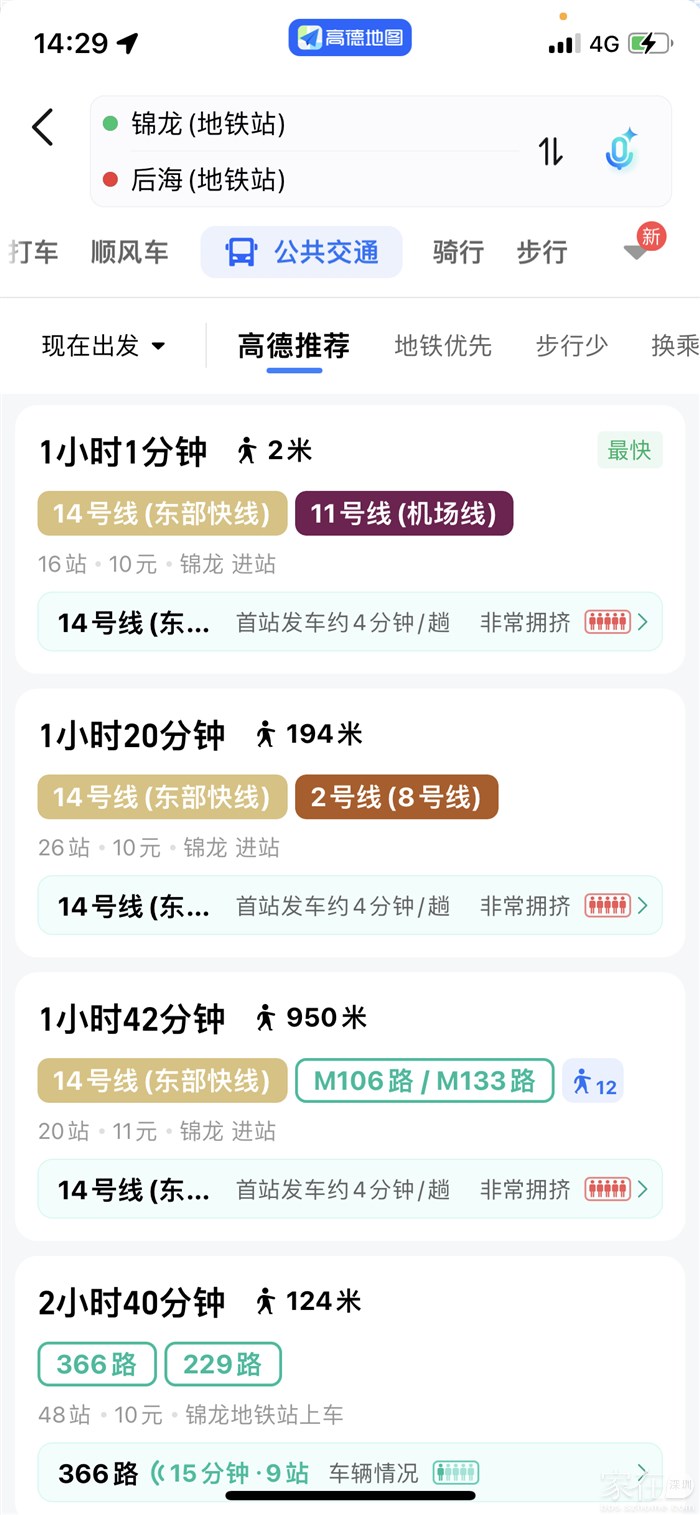Filter routes by 地铁优先

pyautogui.click(x=443, y=346)
